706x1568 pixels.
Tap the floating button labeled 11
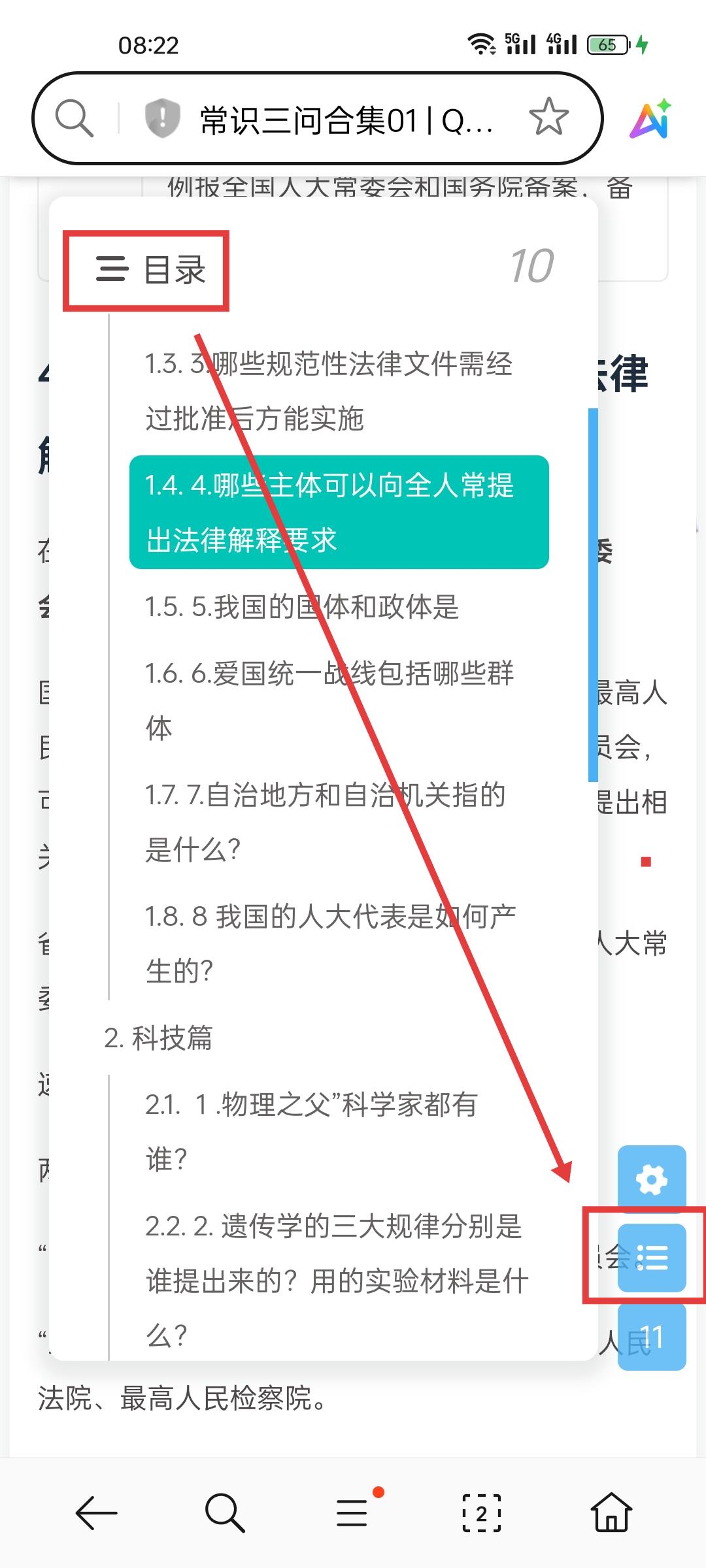(x=652, y=1337)
